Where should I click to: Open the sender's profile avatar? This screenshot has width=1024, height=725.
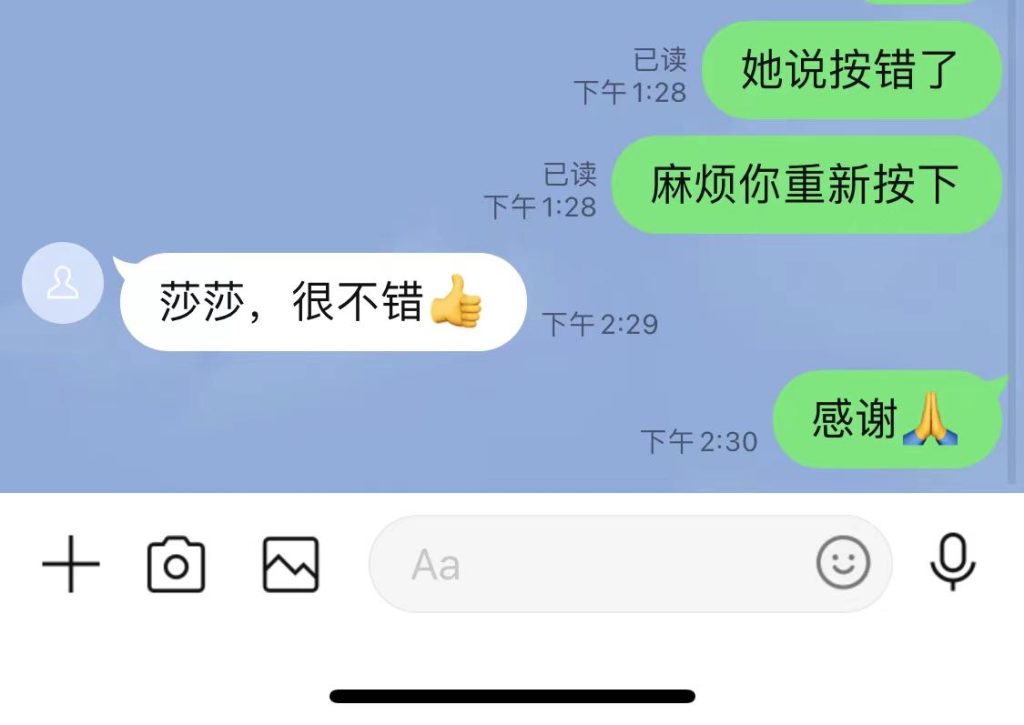pos(63,283)
